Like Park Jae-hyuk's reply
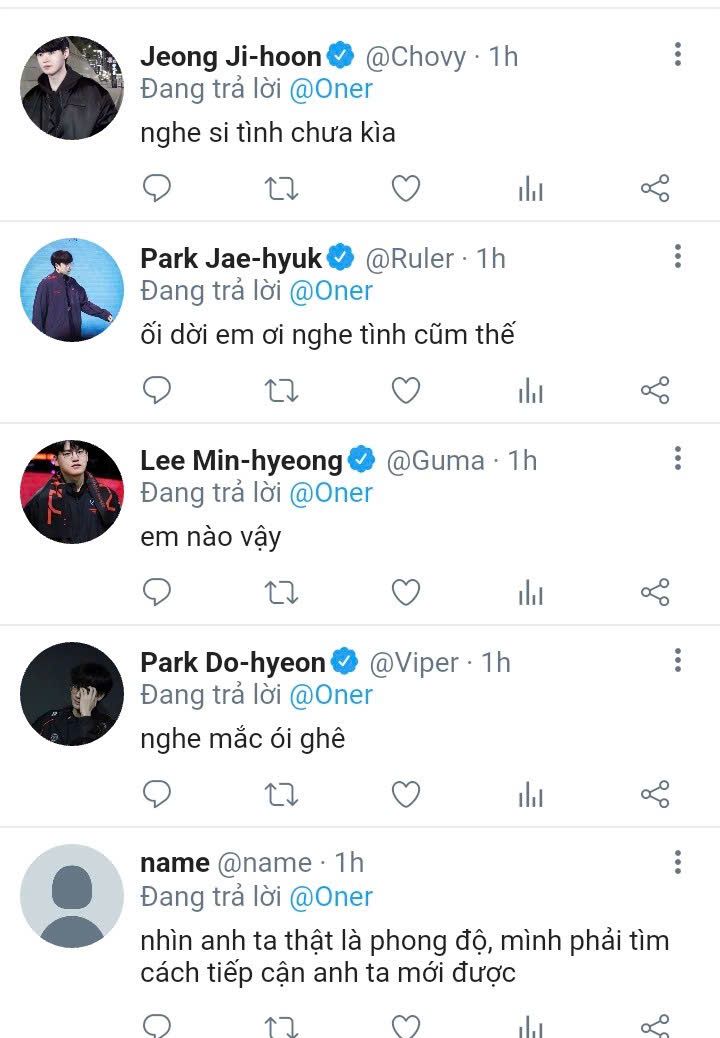720x1038 pixels. pos(405,390)
